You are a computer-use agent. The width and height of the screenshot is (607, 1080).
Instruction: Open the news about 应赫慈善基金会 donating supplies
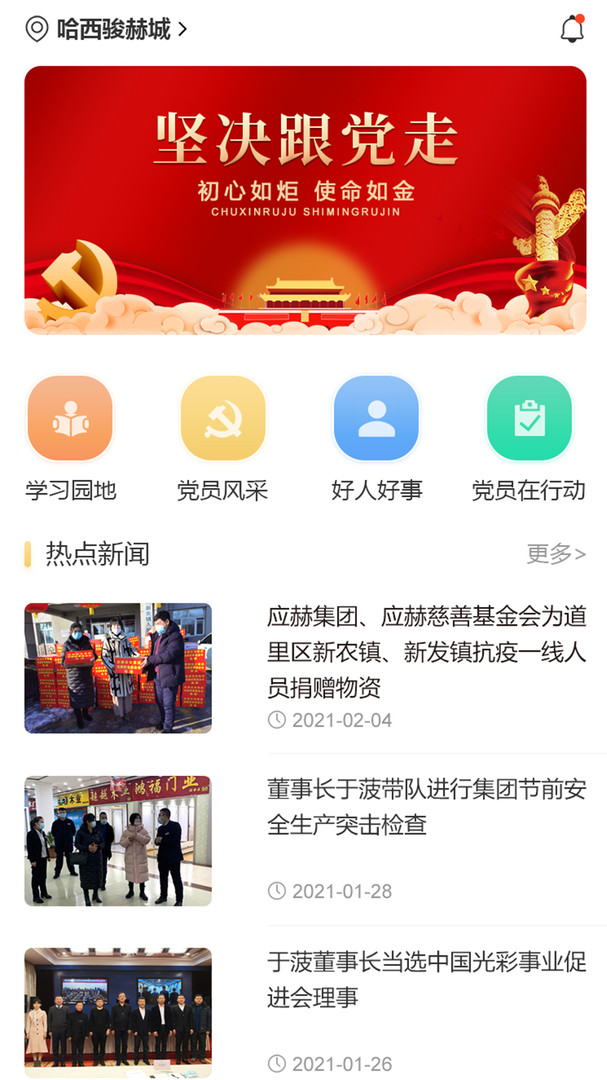pyautogui.click(x=426, y=651)
